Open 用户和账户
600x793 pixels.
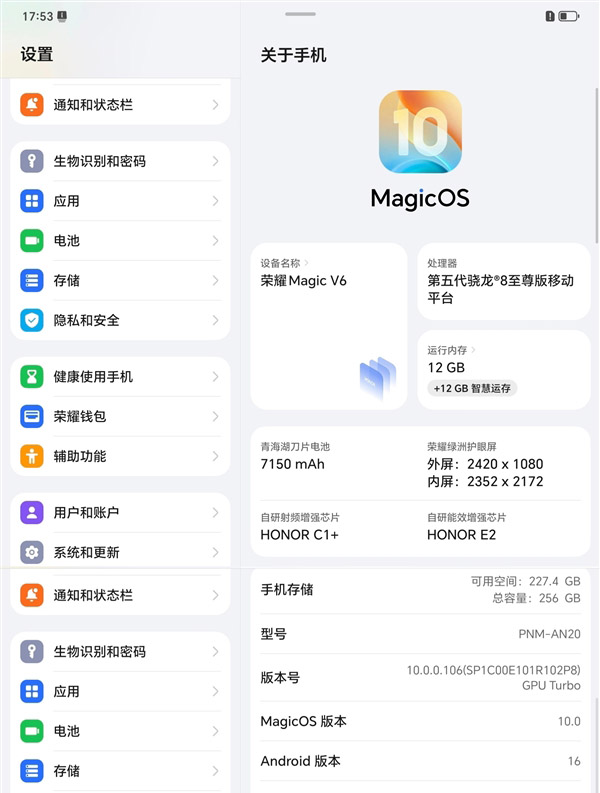(120, 512)
